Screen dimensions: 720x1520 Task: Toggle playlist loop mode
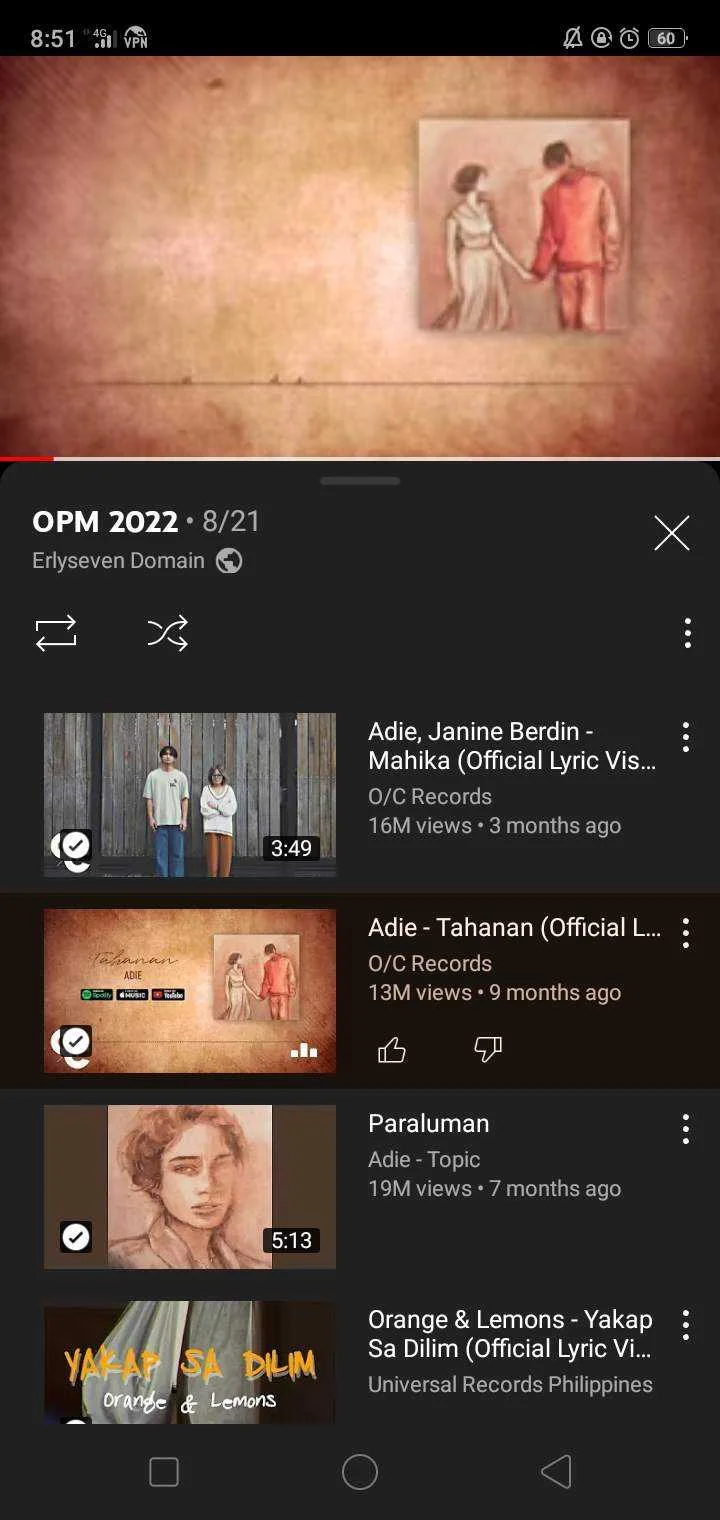(56, 633)
